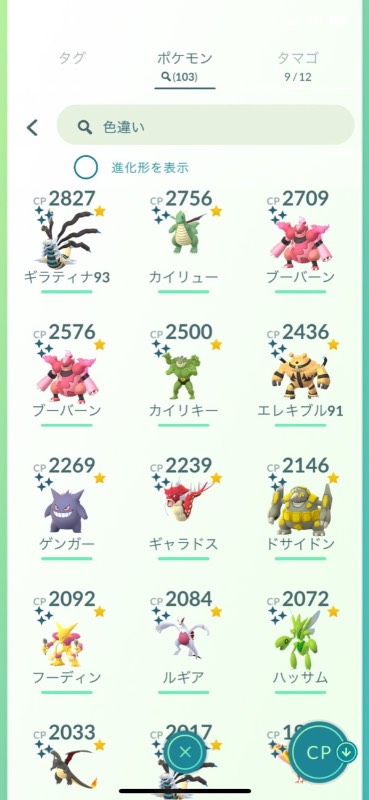This screenshot has height=800, width=369.
Task: Open カイリキー with CP 2500
Action: coord(184,373)
